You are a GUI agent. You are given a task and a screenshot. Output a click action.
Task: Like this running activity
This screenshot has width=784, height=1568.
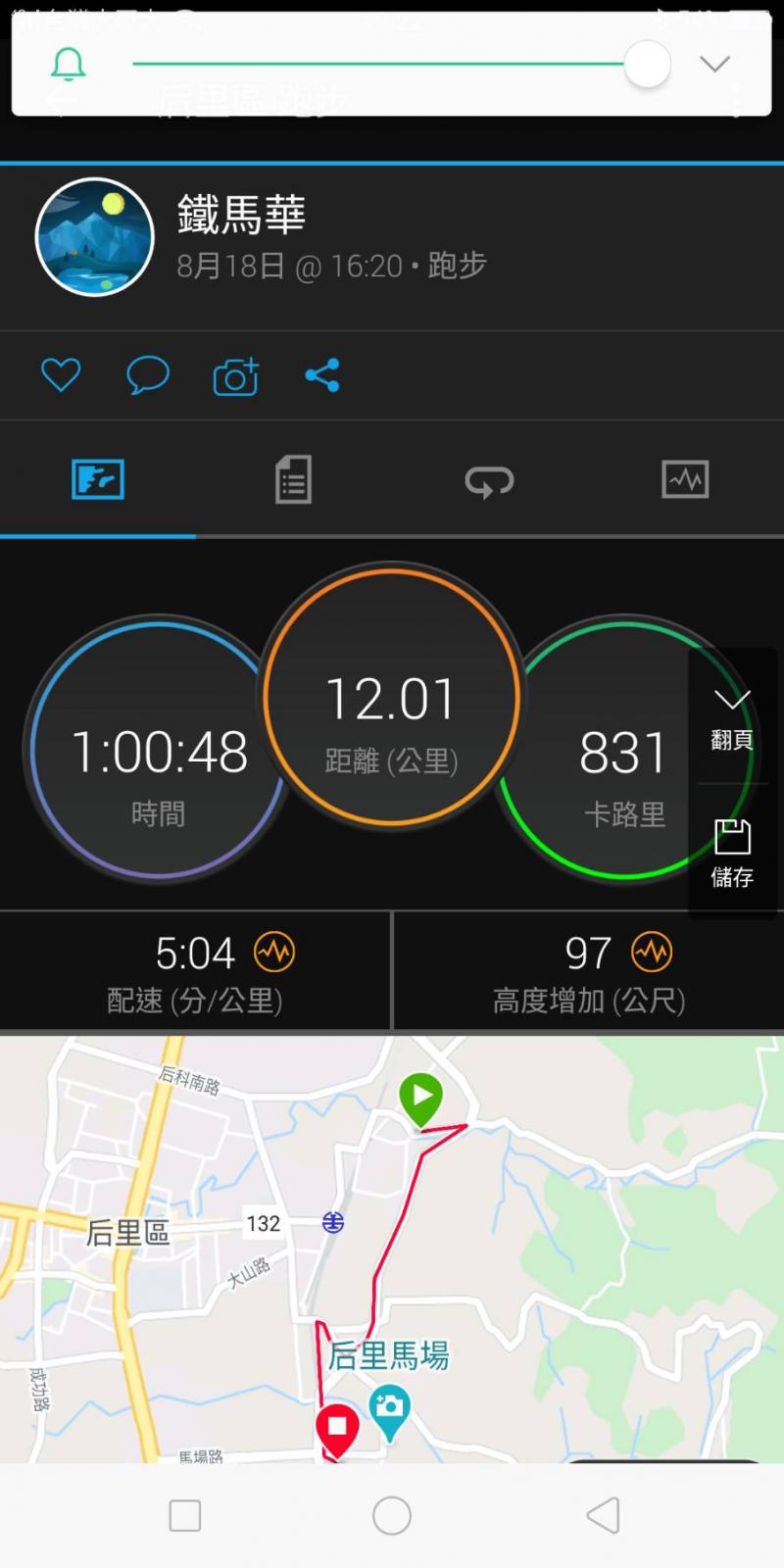point(61,375)
